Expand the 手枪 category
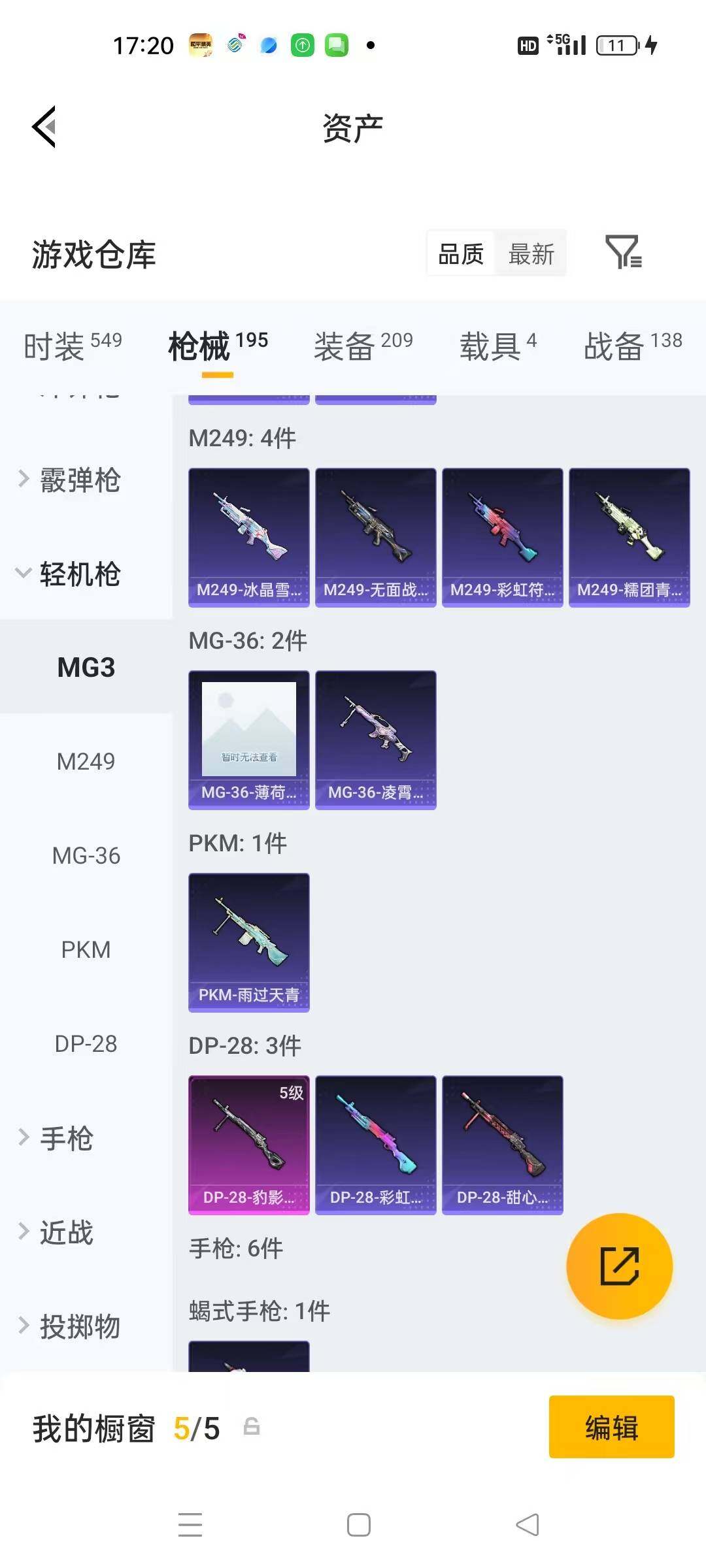The image size is (706, 1568). click(x=65, y=1138)
